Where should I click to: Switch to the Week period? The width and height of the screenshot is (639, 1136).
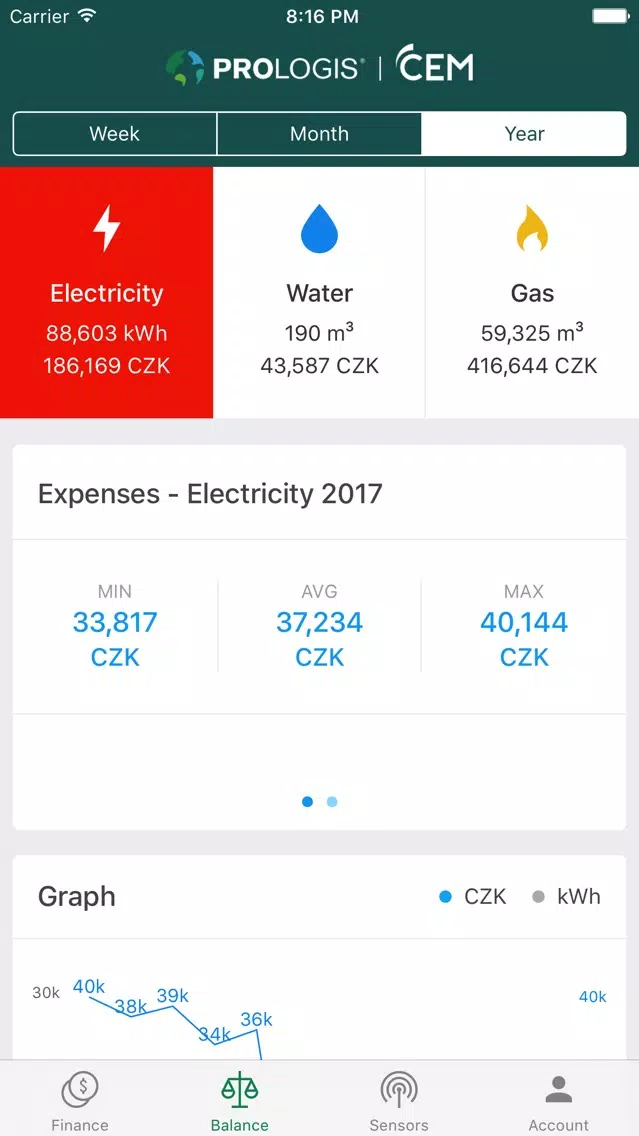pos(114,133)
